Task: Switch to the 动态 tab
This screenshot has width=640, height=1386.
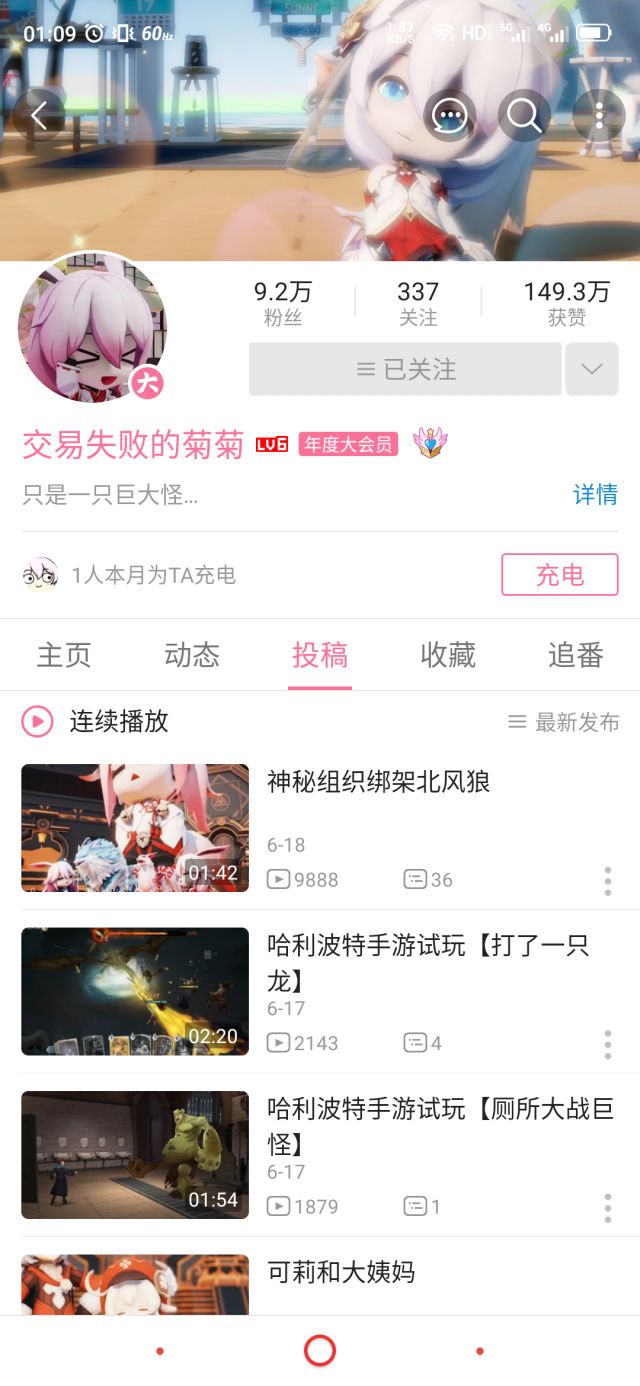Action: point(192,655)
